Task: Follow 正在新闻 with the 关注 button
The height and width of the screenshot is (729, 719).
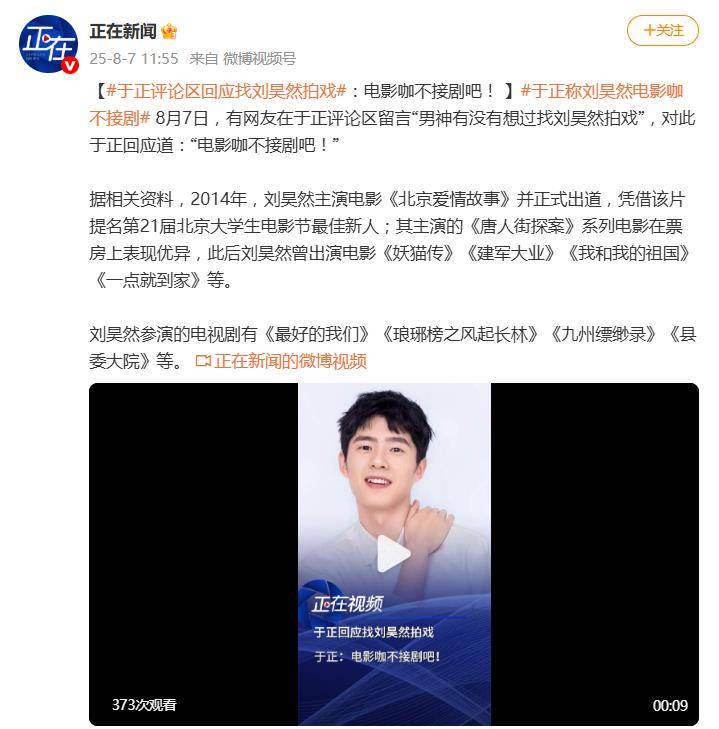Action: (662, 31)
